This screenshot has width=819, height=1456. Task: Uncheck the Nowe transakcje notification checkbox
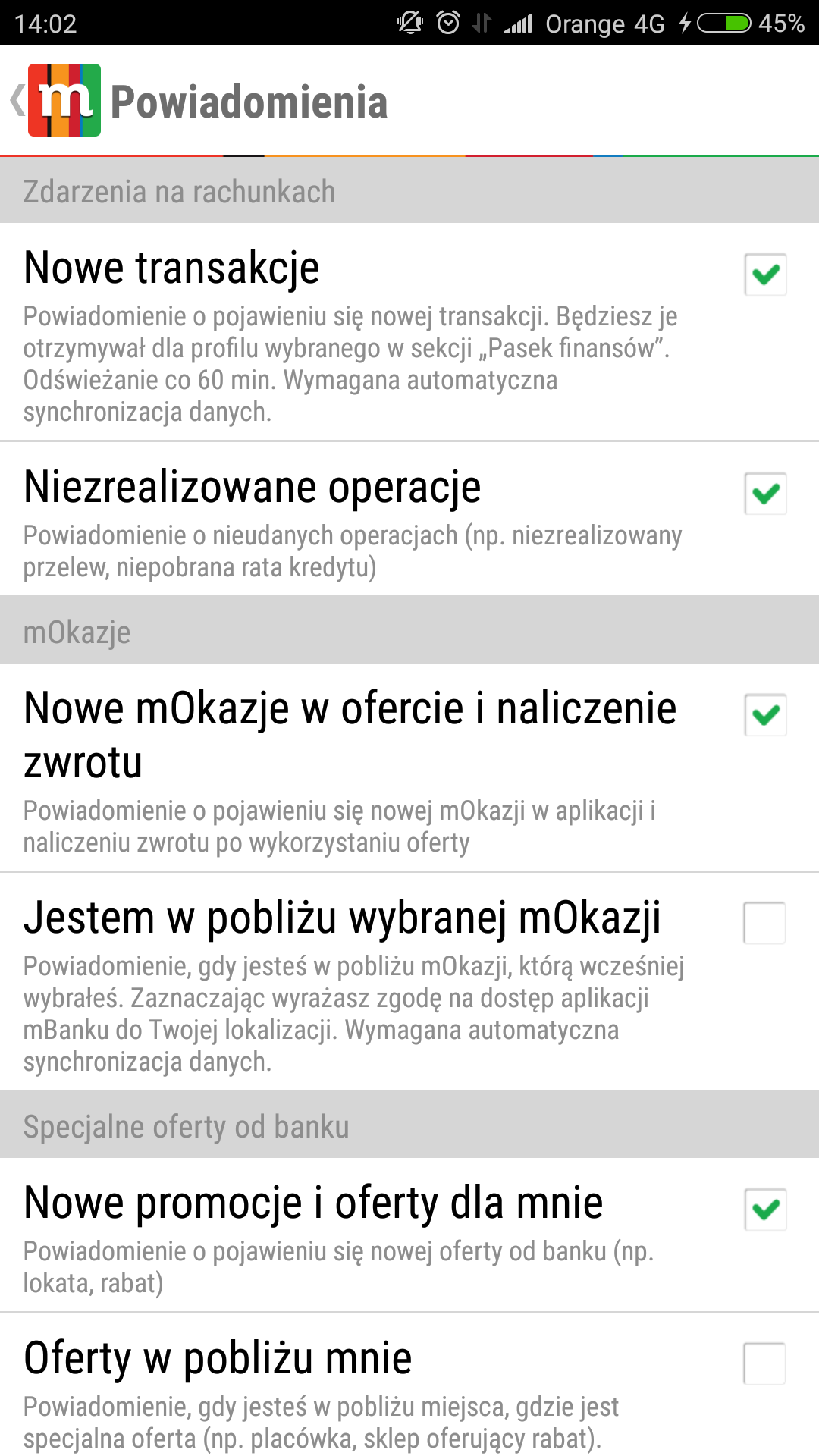(765, 274)
